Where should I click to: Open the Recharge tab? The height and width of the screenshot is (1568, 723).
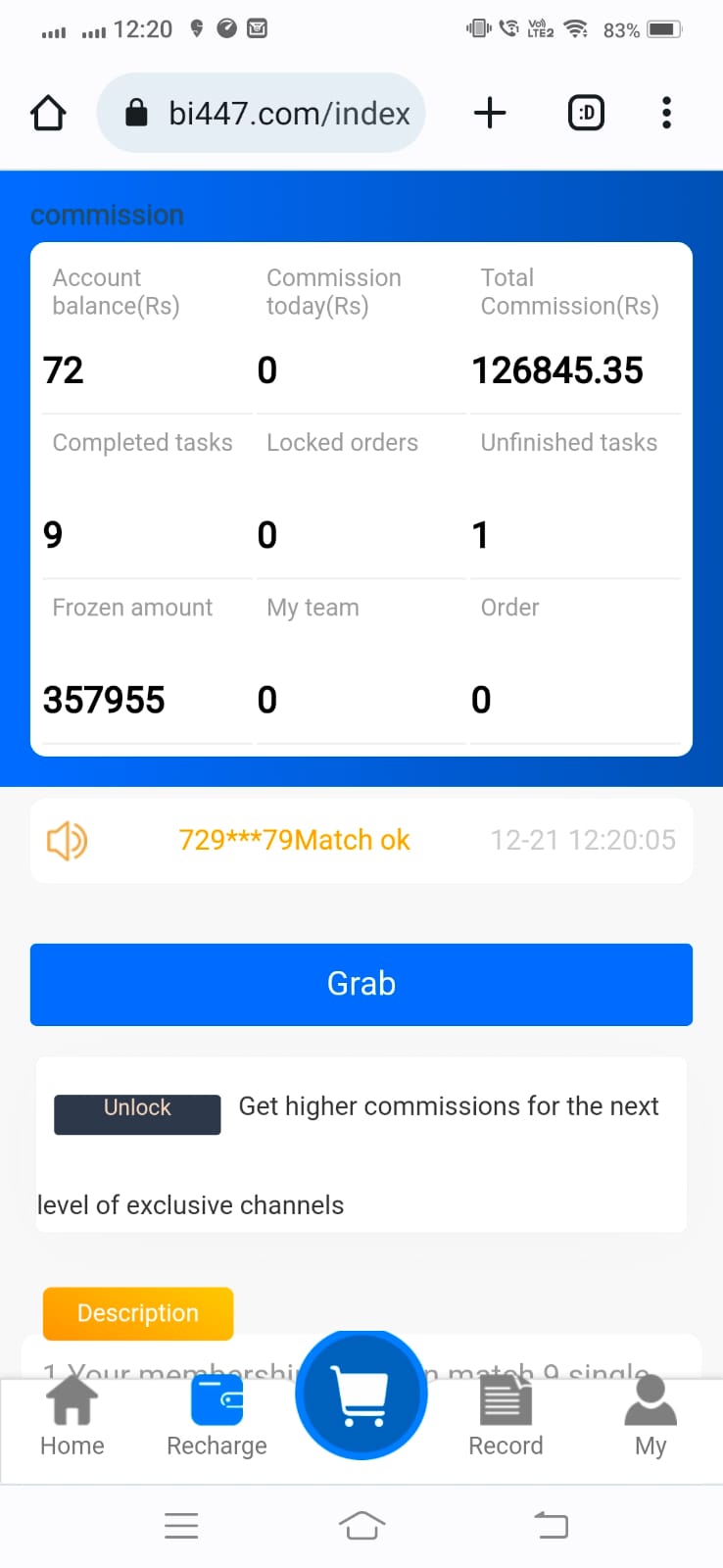click(x=217, y=1417)
